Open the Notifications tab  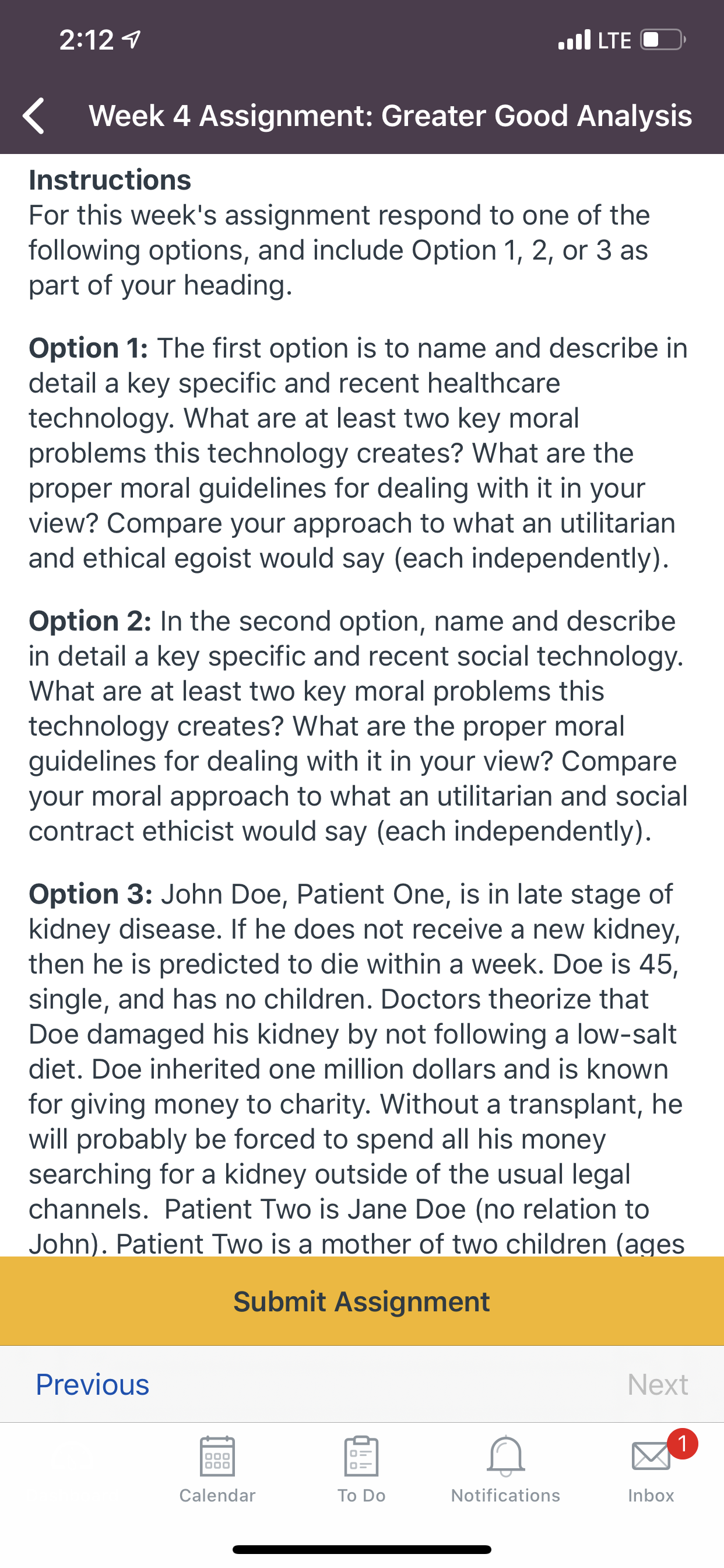pos(505,1469)
